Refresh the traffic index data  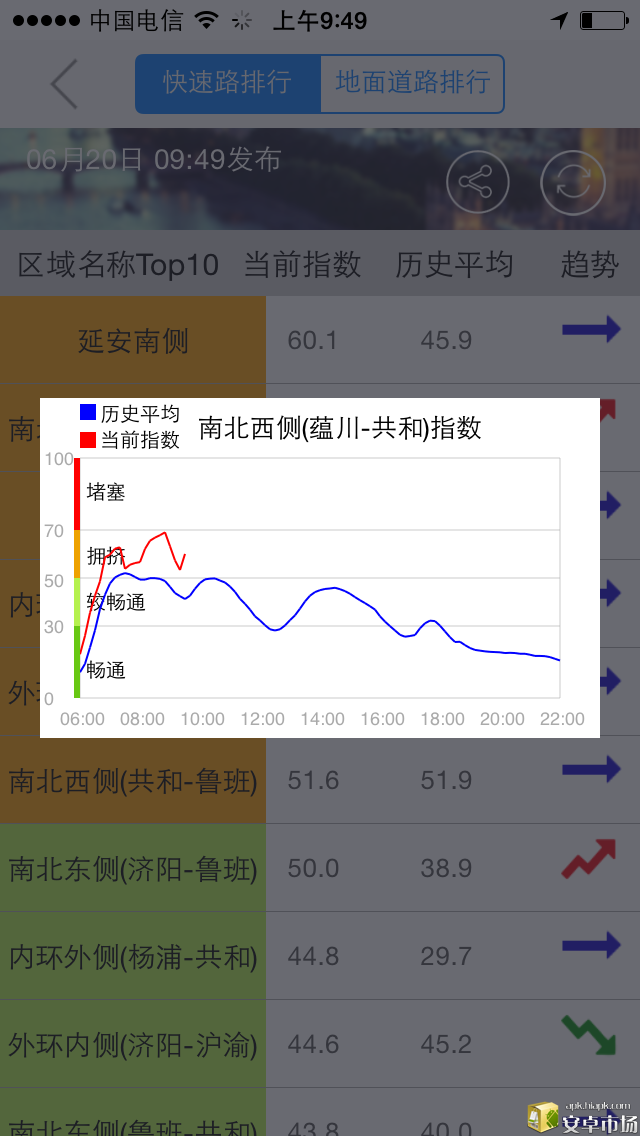pyautogui.click(x=572, y=183)
